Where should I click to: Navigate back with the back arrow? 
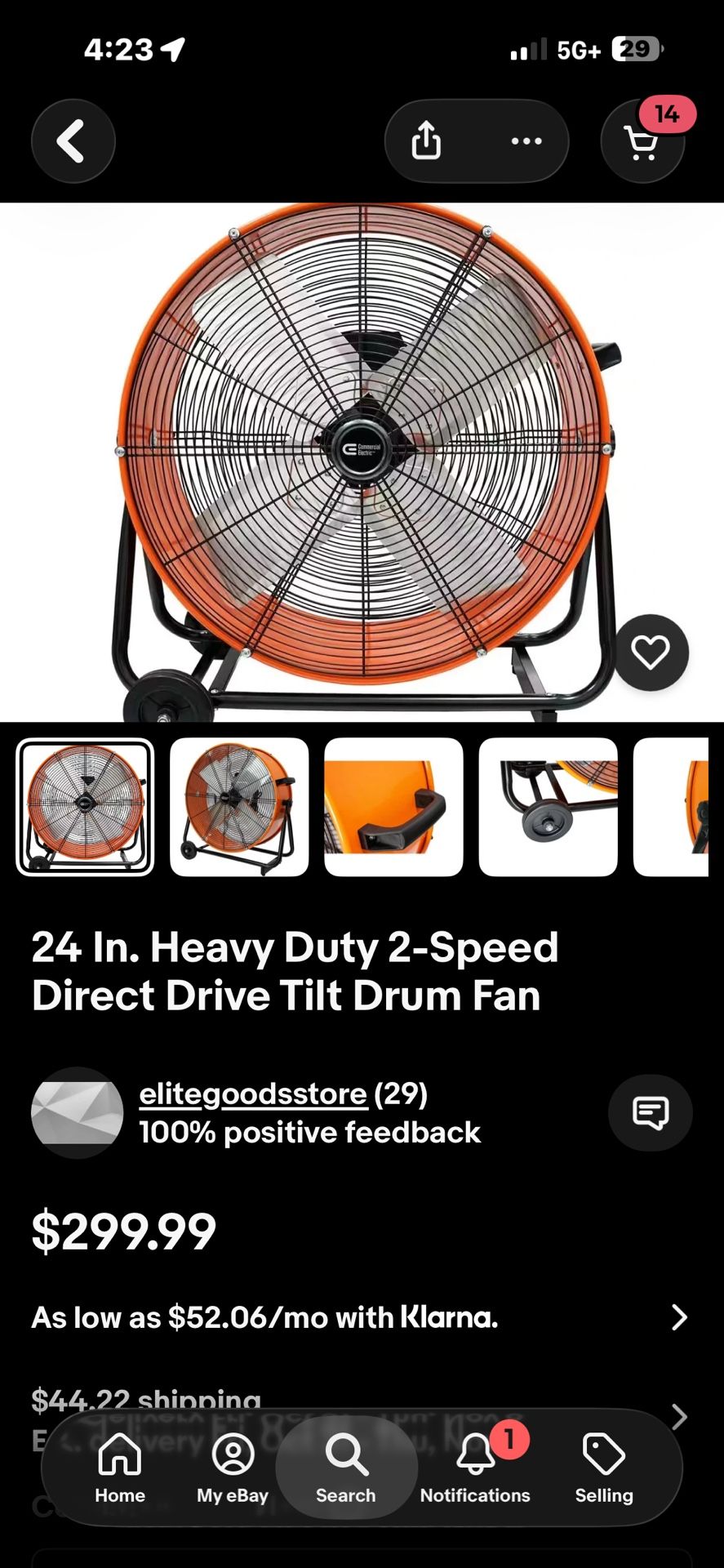point(73,140)
